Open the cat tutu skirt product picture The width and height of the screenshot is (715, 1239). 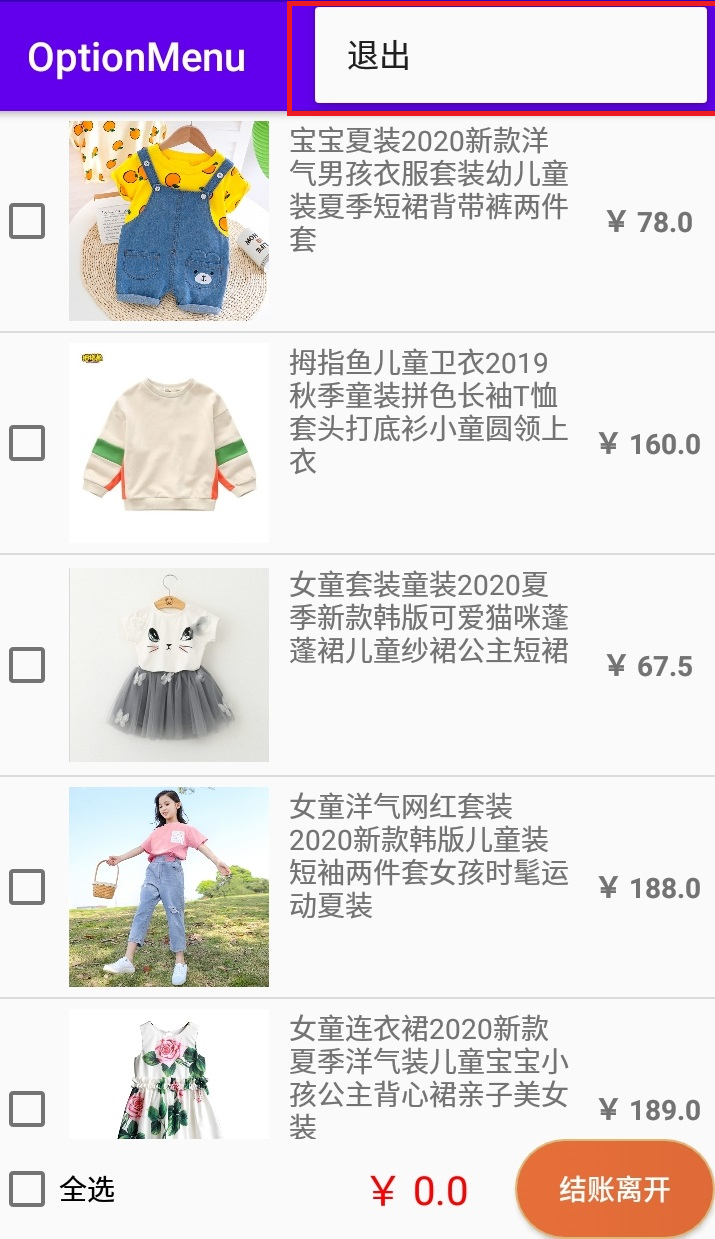tap(169, 665)
